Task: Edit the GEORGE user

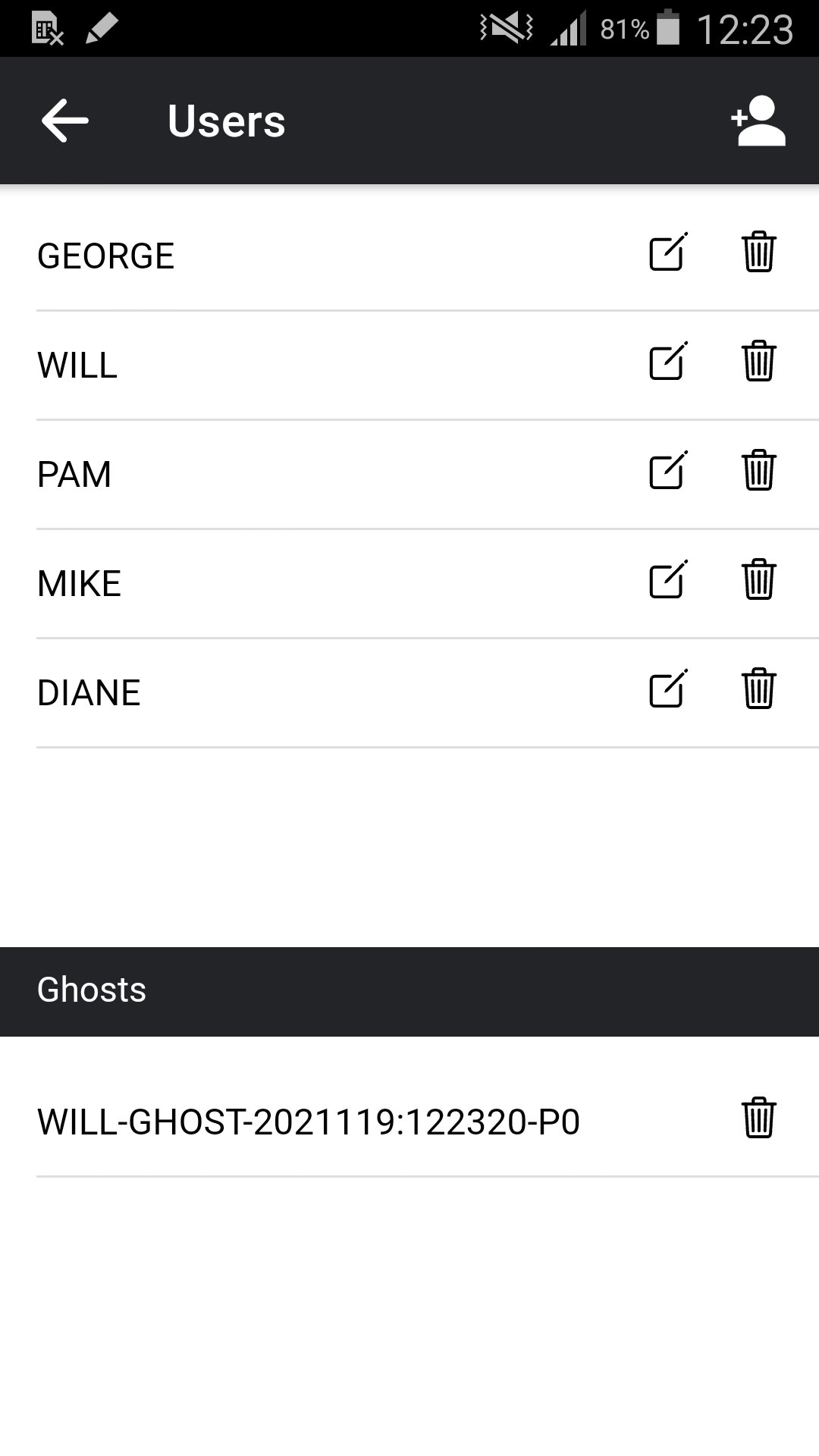Action: click(x=668, y=253)
